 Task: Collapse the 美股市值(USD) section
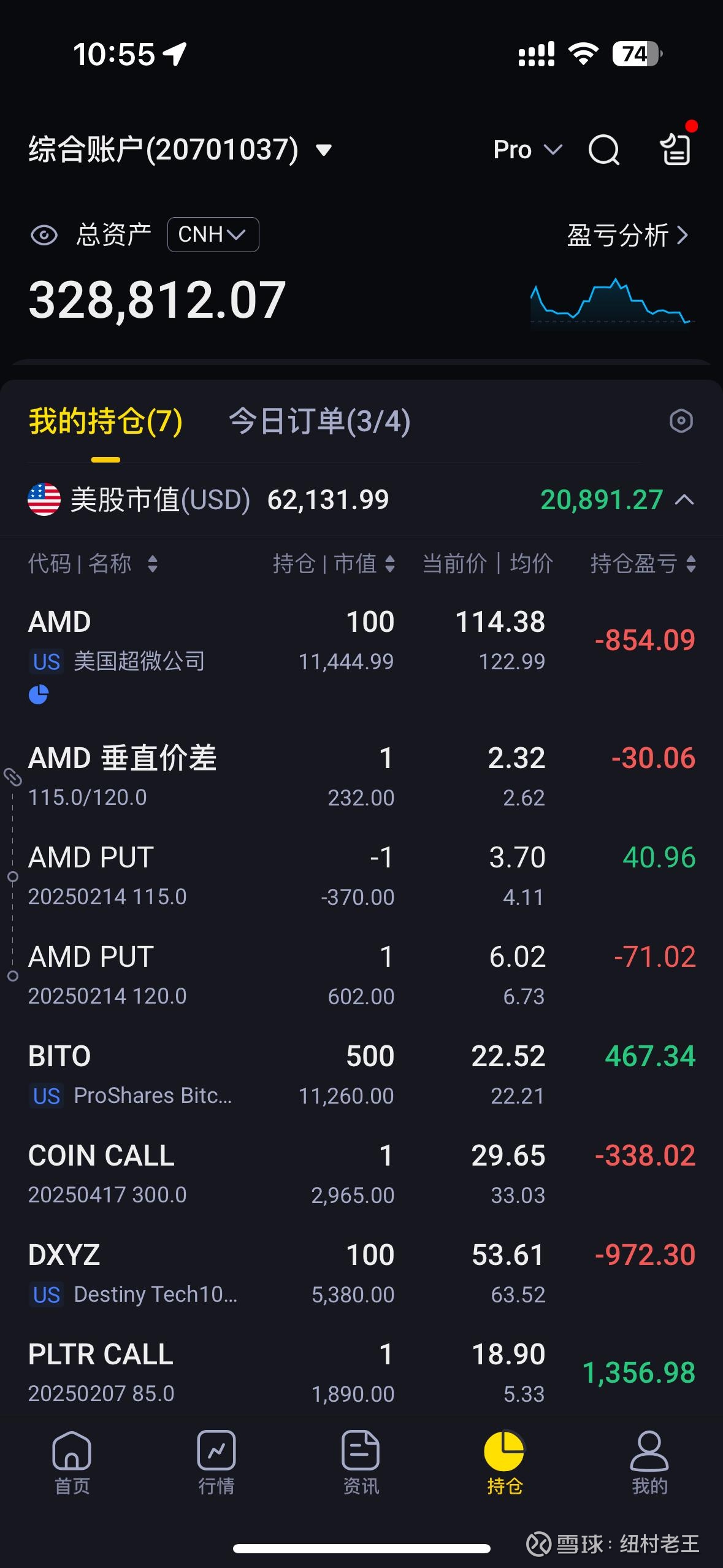685,500
